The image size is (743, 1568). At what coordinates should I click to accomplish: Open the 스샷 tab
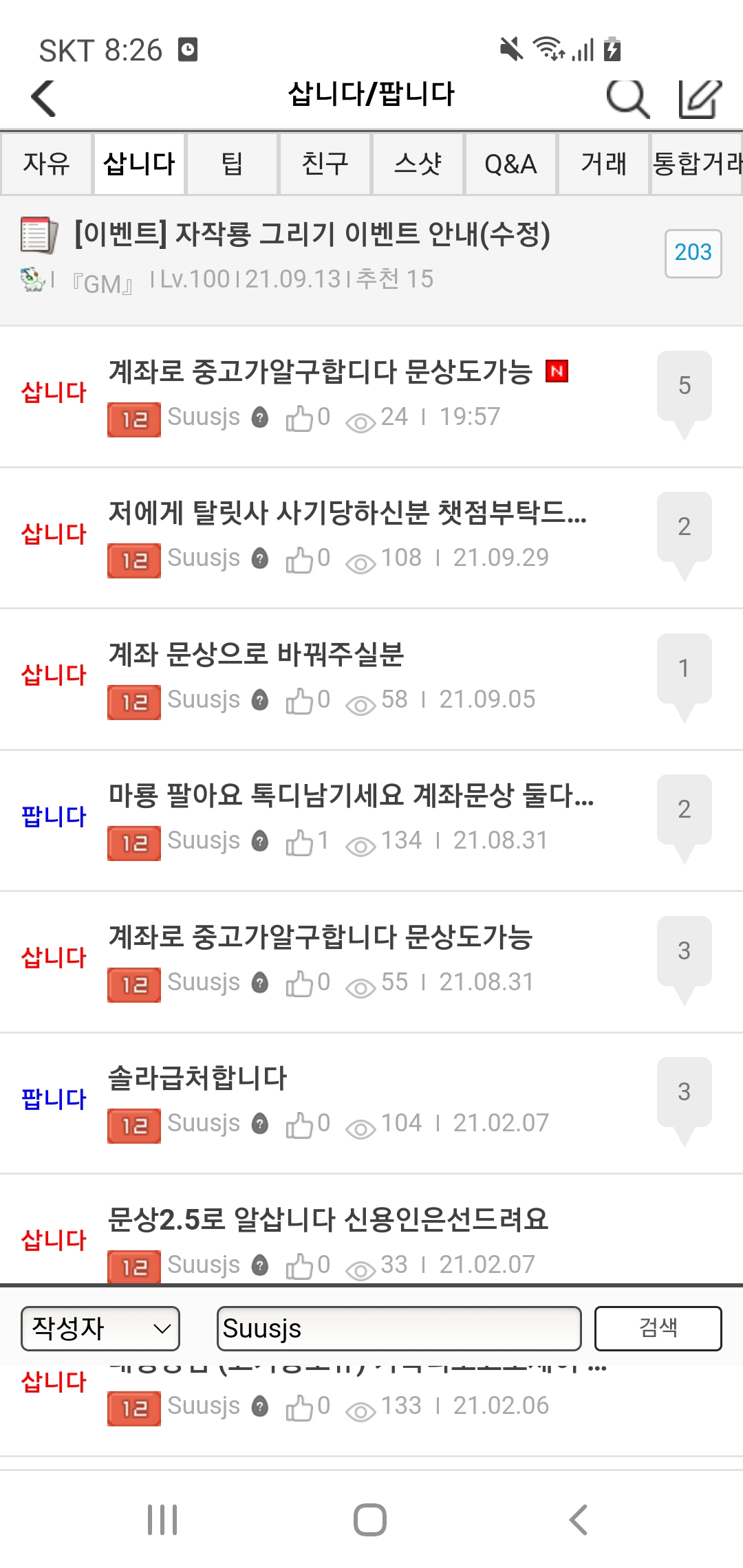click(x=418, y=164)
